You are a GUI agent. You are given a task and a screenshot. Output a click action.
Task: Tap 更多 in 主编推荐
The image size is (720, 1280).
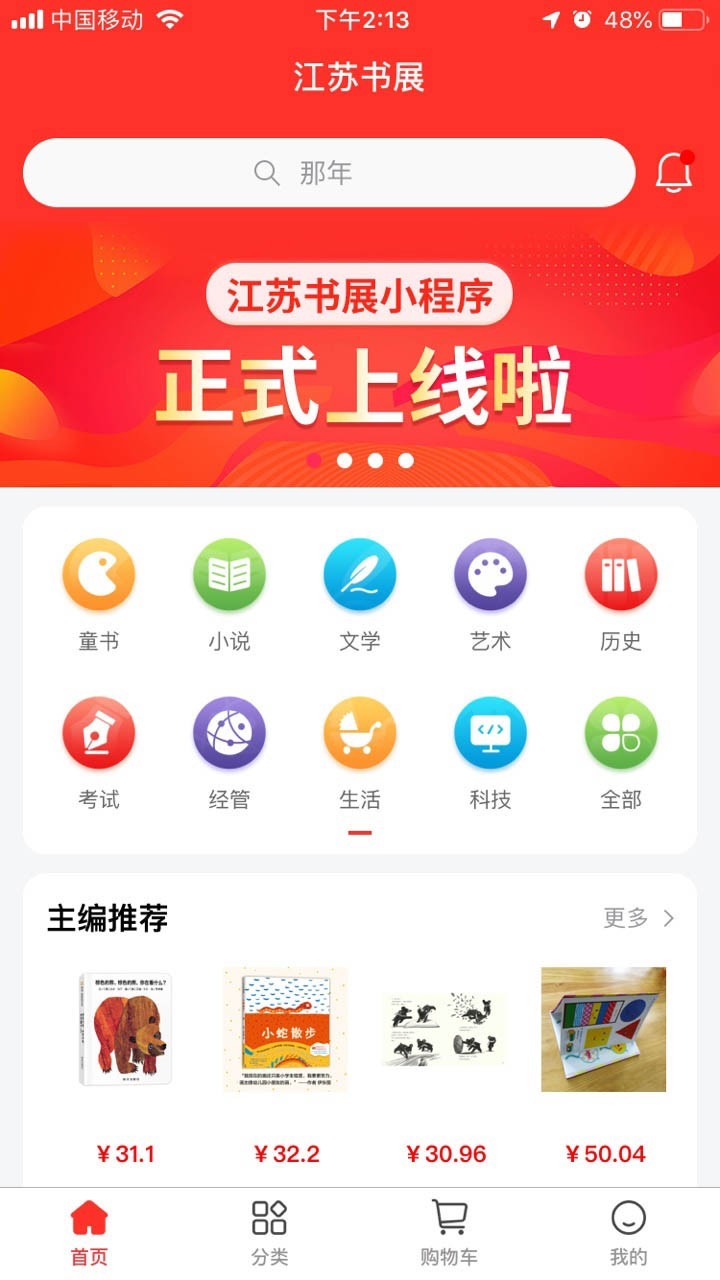[639, 918]
